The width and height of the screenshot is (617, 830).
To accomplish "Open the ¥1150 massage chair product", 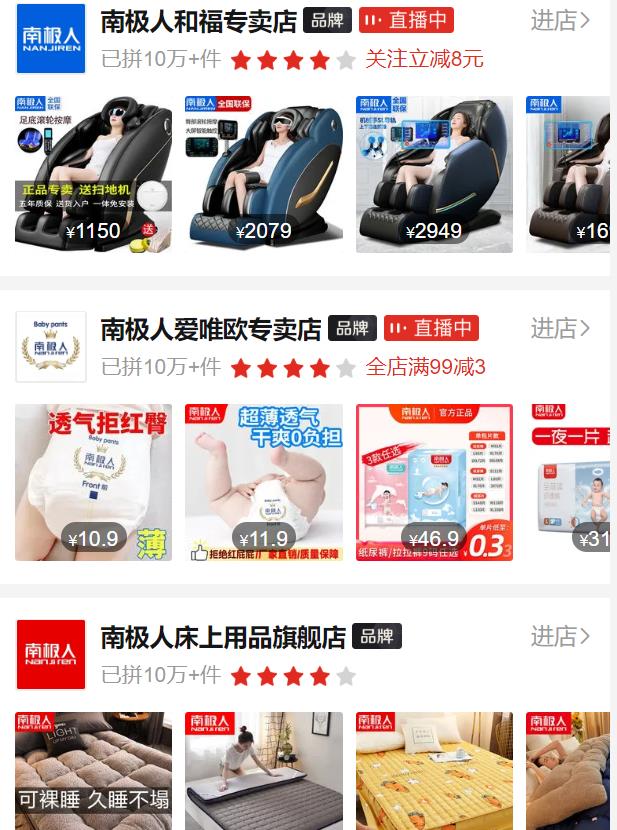I will click(93, 174).
